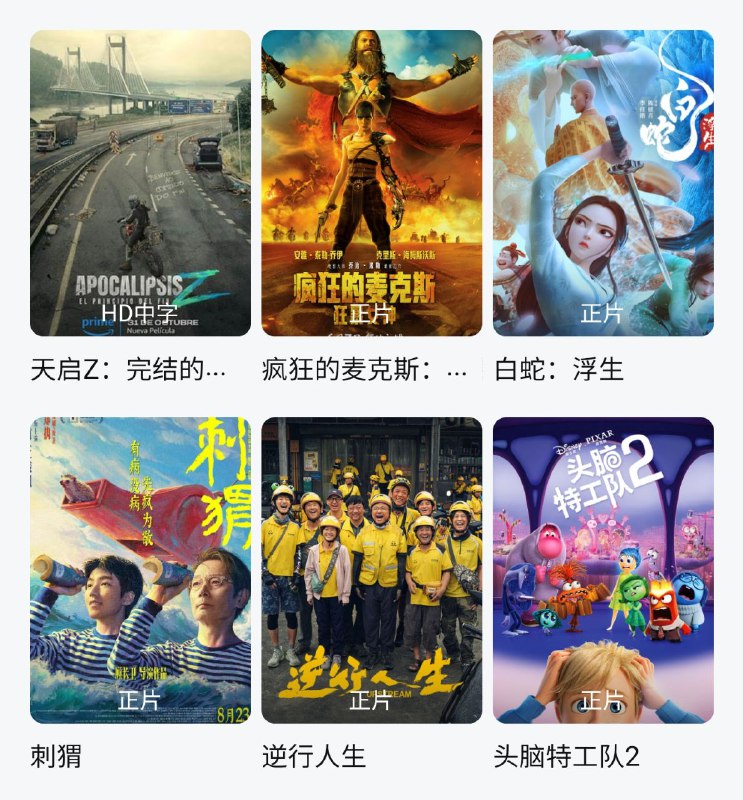Click the 正片 badge on 疯狂的麦克斯
This screenshot has width=744, height=800.
point(372,311)
